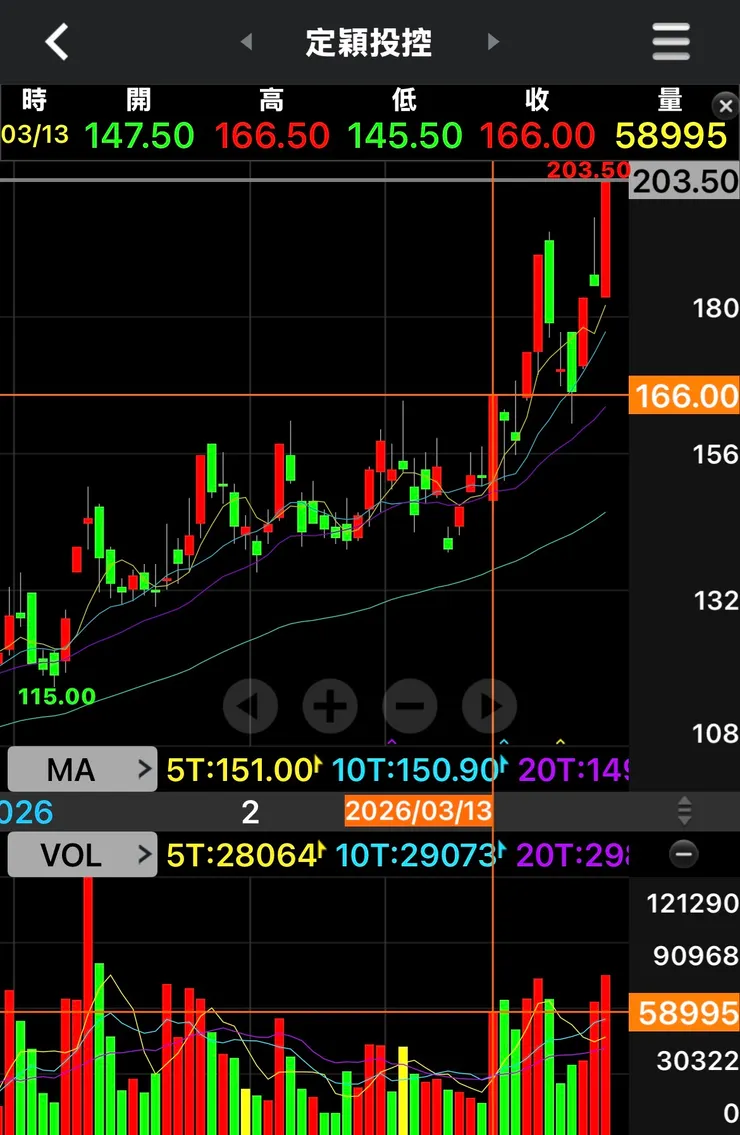
Task: Zoom out on the candlestick chart
Action: click(x=409, y=706)
